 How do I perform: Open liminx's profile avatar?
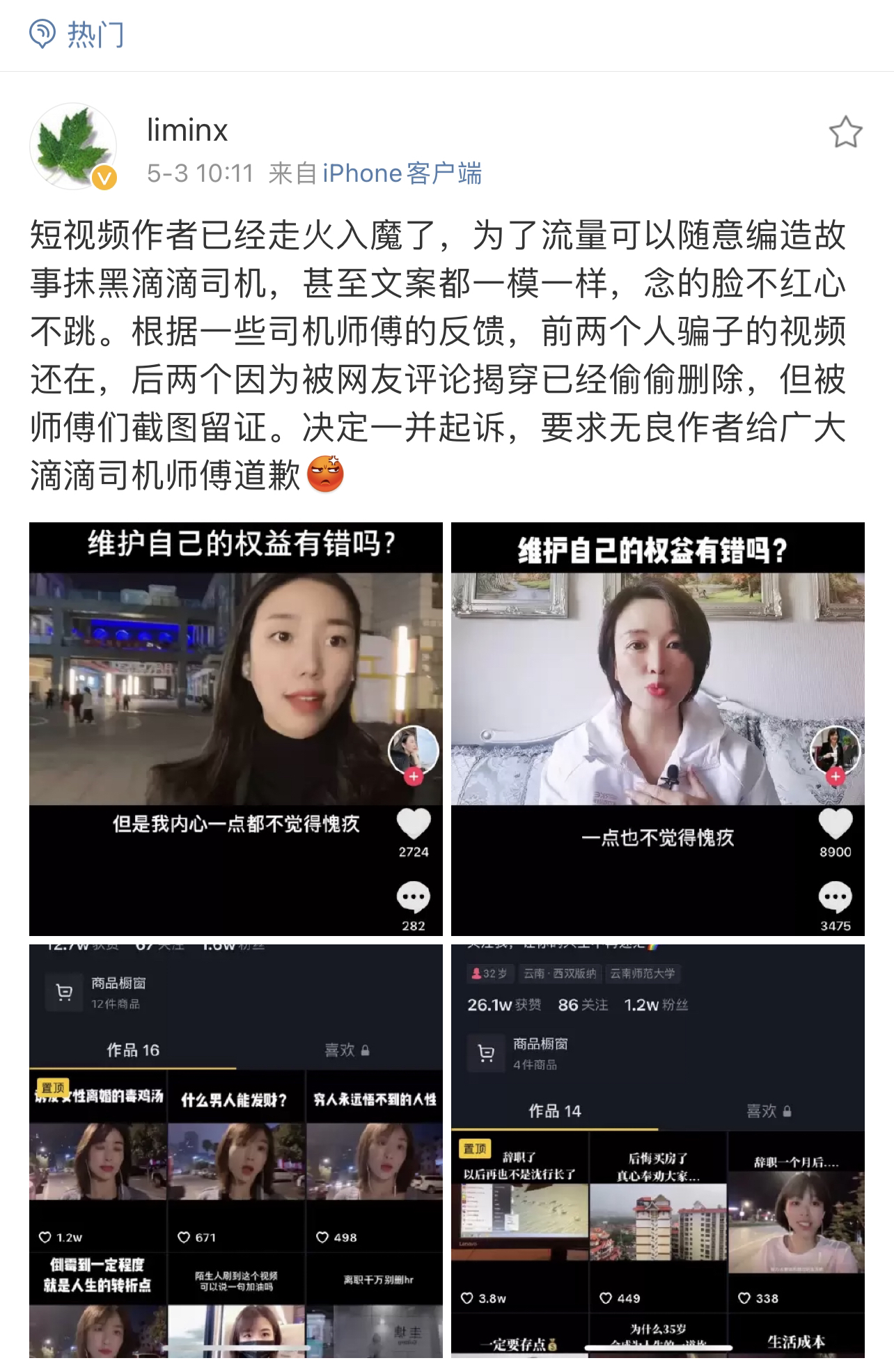click(73, 146)
